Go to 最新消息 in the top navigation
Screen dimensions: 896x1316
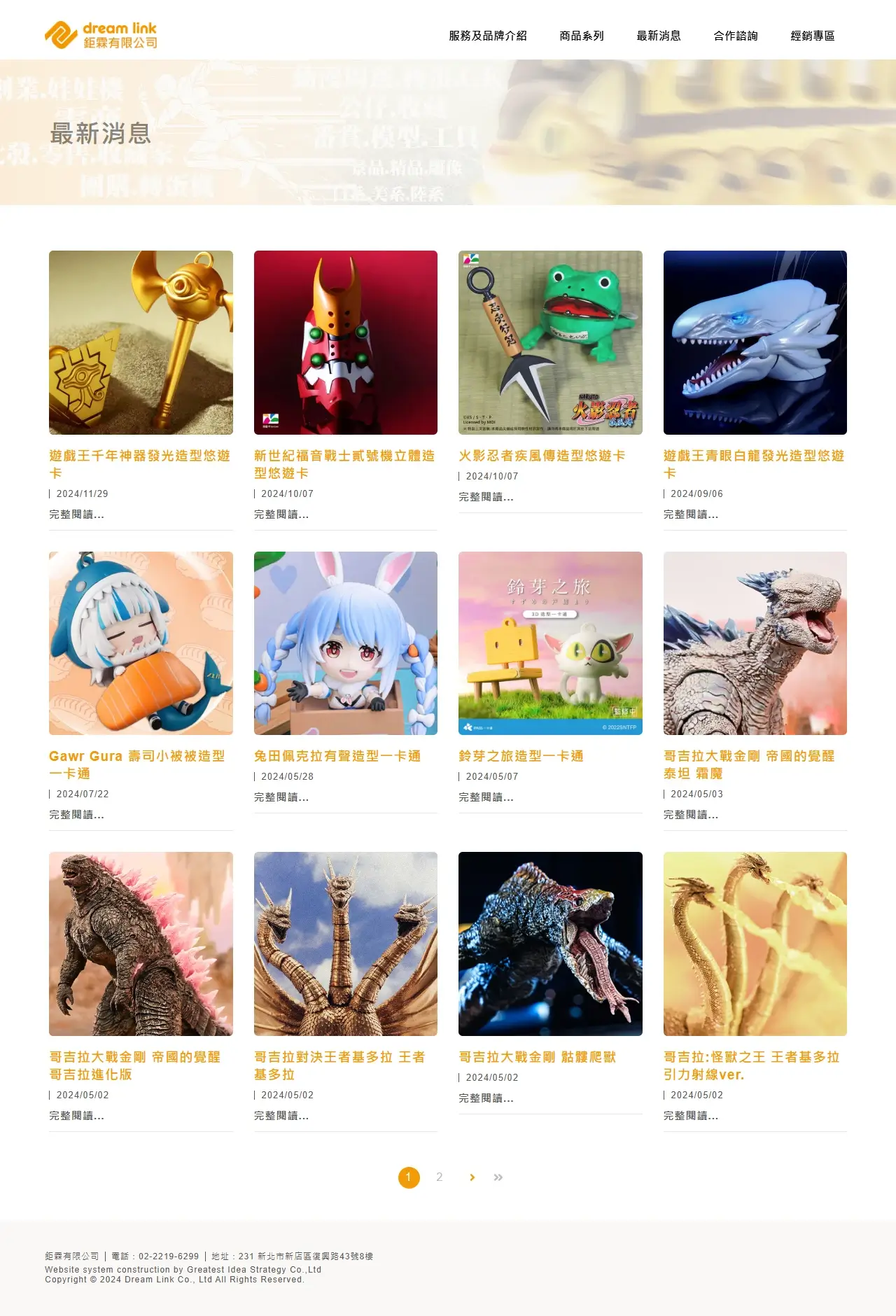point(658,36)
